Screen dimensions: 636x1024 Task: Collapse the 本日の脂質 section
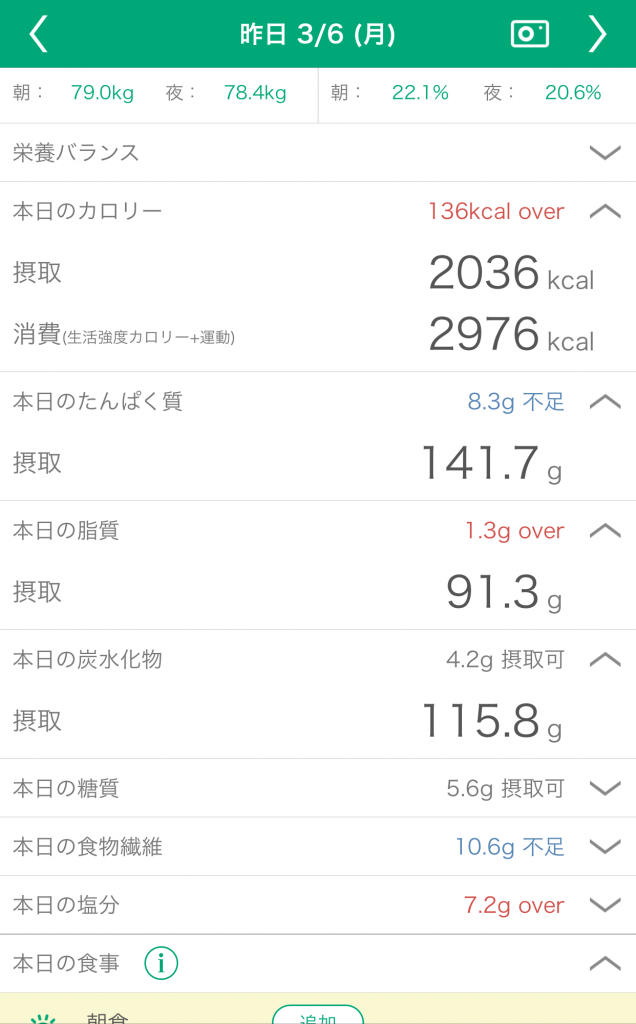(605, 530)
